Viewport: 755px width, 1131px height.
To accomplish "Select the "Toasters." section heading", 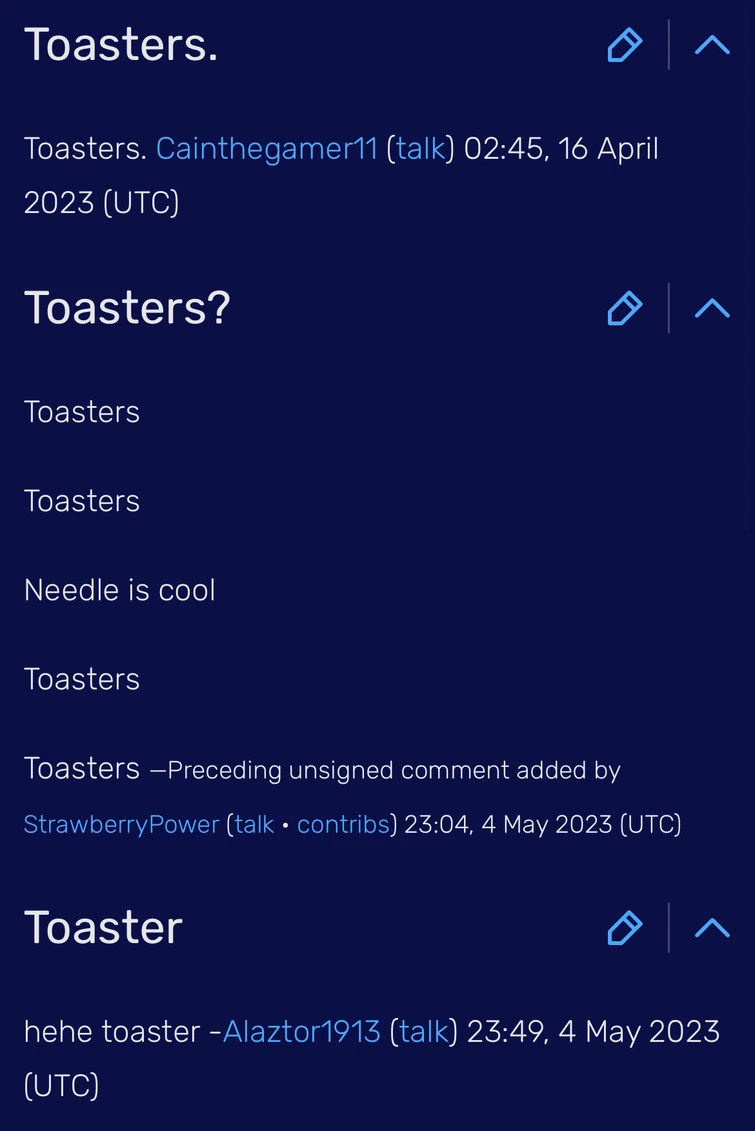I will click(119, 44).
